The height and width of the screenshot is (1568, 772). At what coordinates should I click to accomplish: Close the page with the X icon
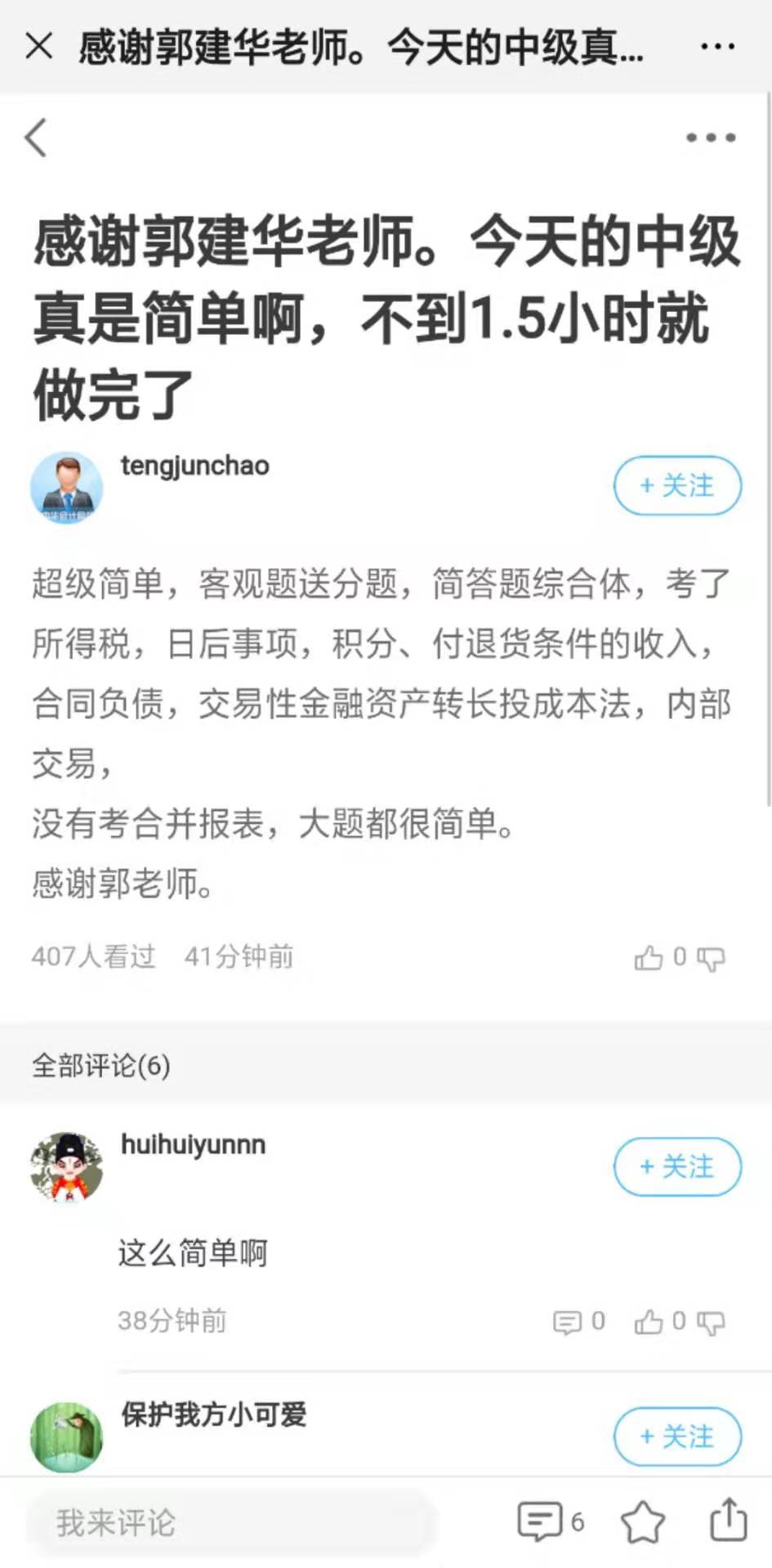click(38, 47)
